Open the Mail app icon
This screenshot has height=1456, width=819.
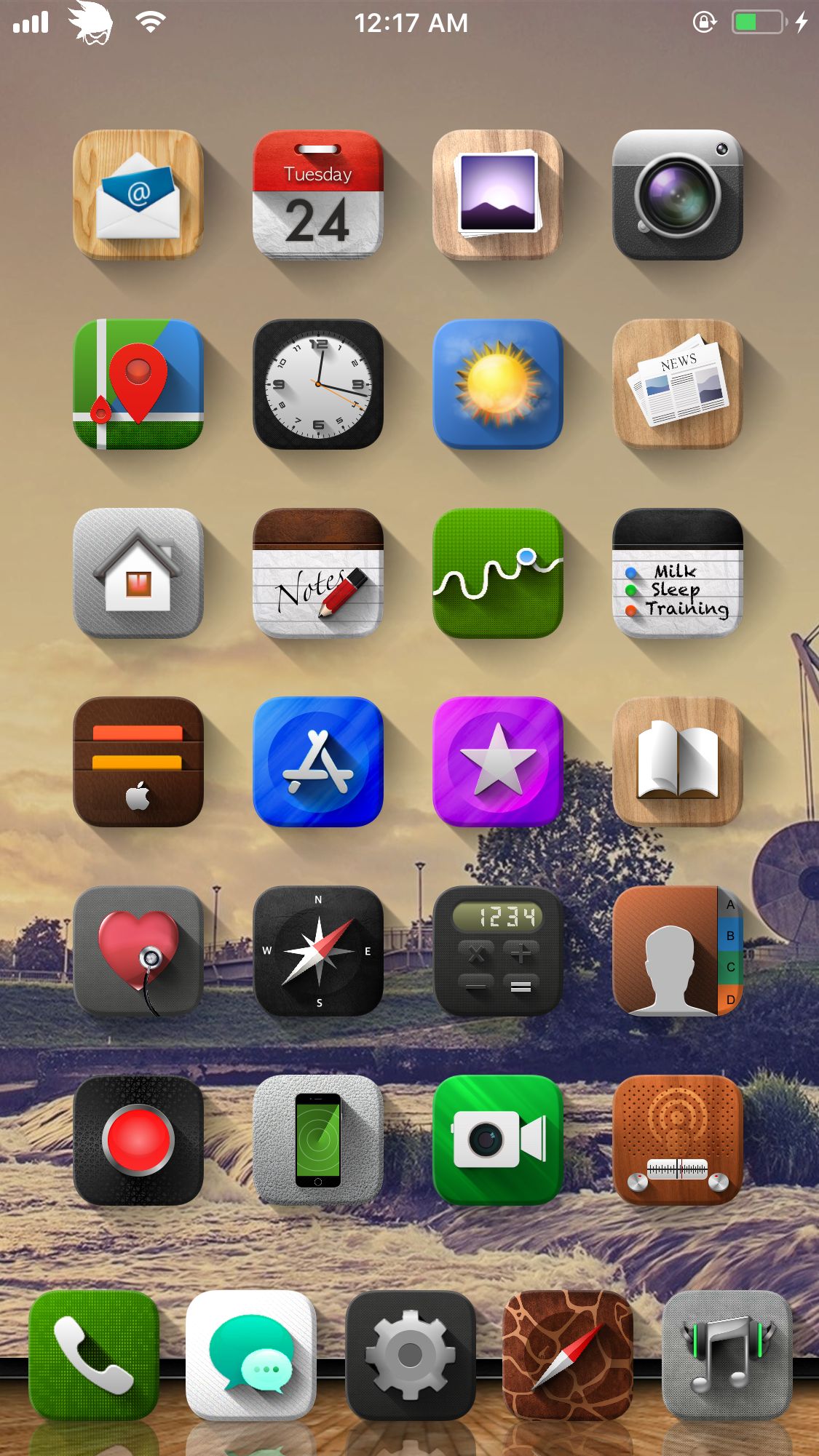[138, 195]
